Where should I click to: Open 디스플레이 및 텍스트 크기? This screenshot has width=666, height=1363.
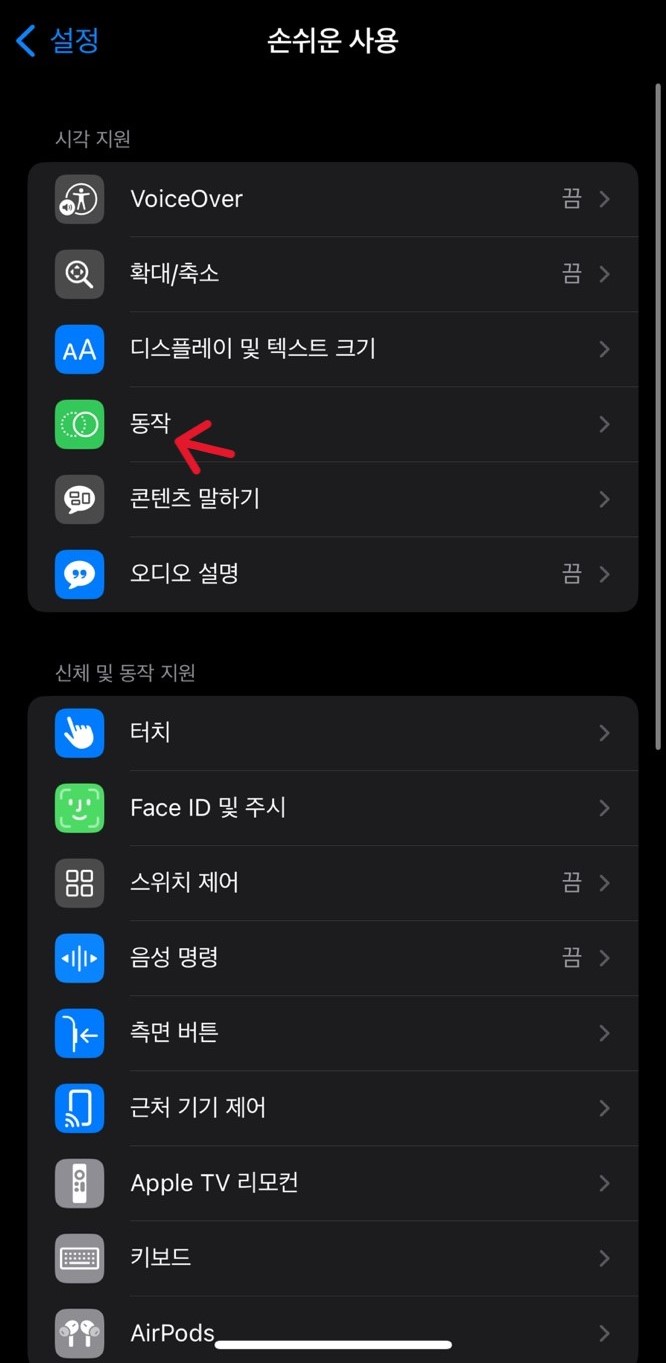coord(333,349)
